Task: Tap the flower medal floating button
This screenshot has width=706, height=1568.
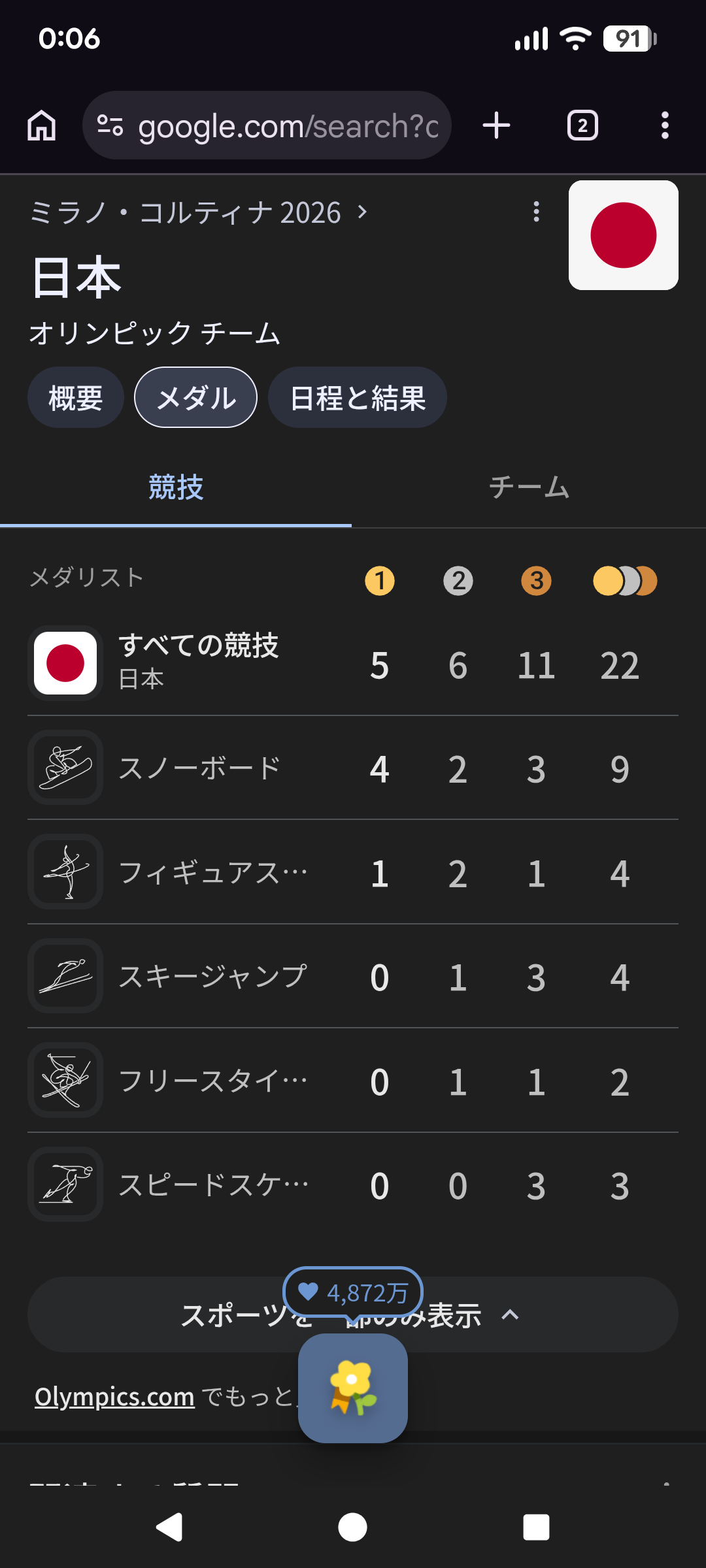Action: (353, 1388)
